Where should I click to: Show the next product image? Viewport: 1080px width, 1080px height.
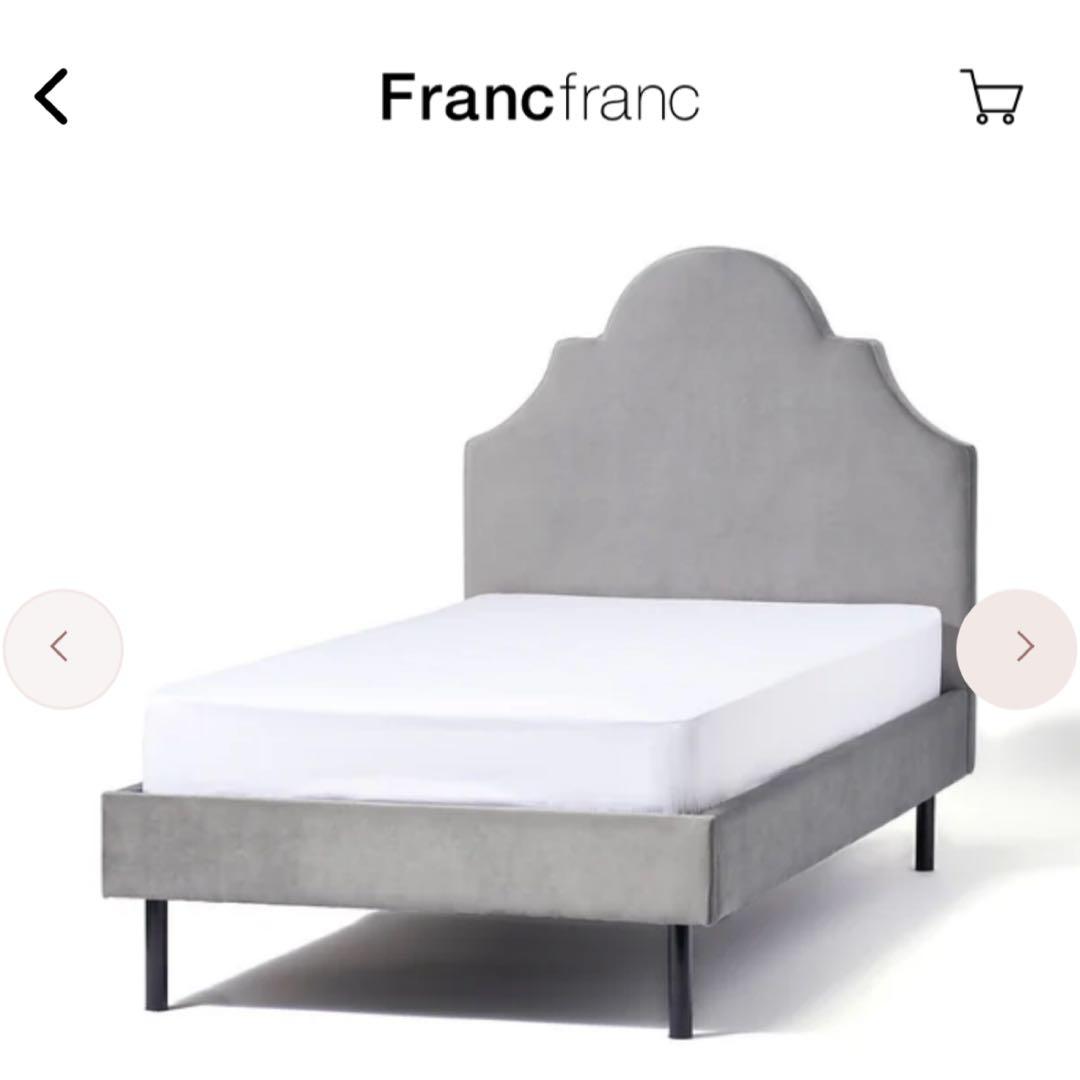click(x=1017, y=648)
